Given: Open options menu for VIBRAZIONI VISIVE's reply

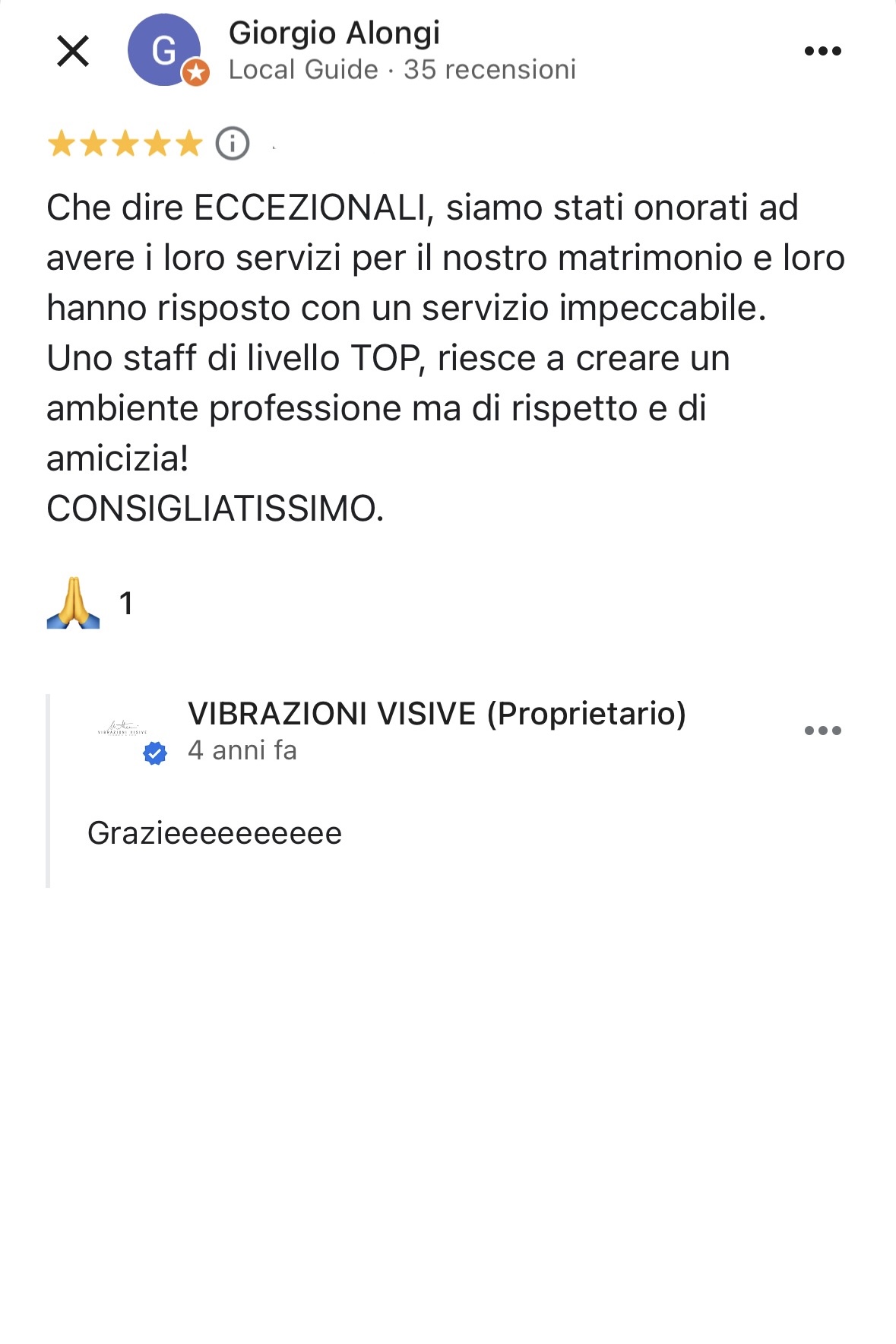Looking at the screenshot, I should click(x=822, y=731).
